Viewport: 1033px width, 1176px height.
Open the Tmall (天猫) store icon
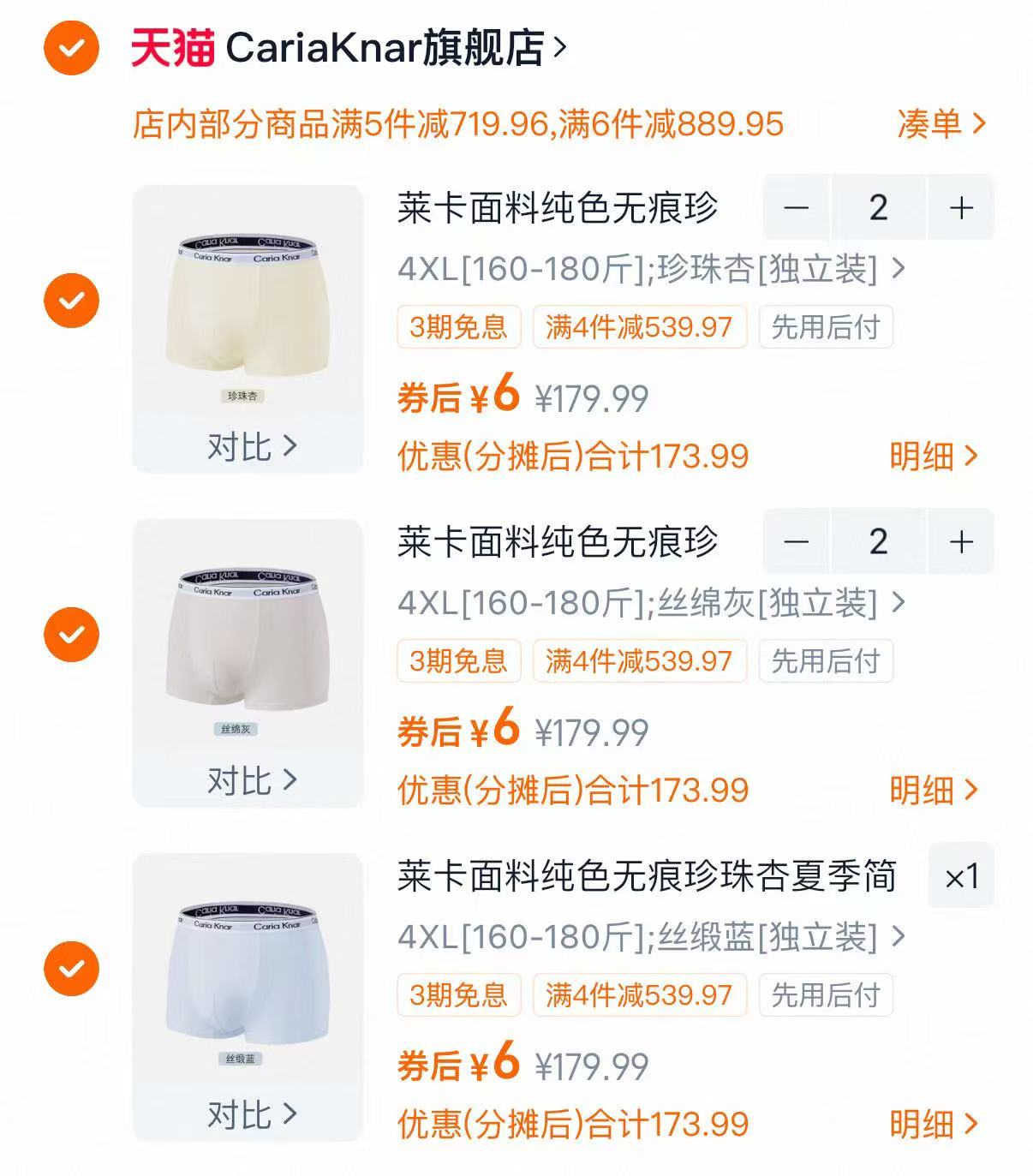(x=170, y=49)
